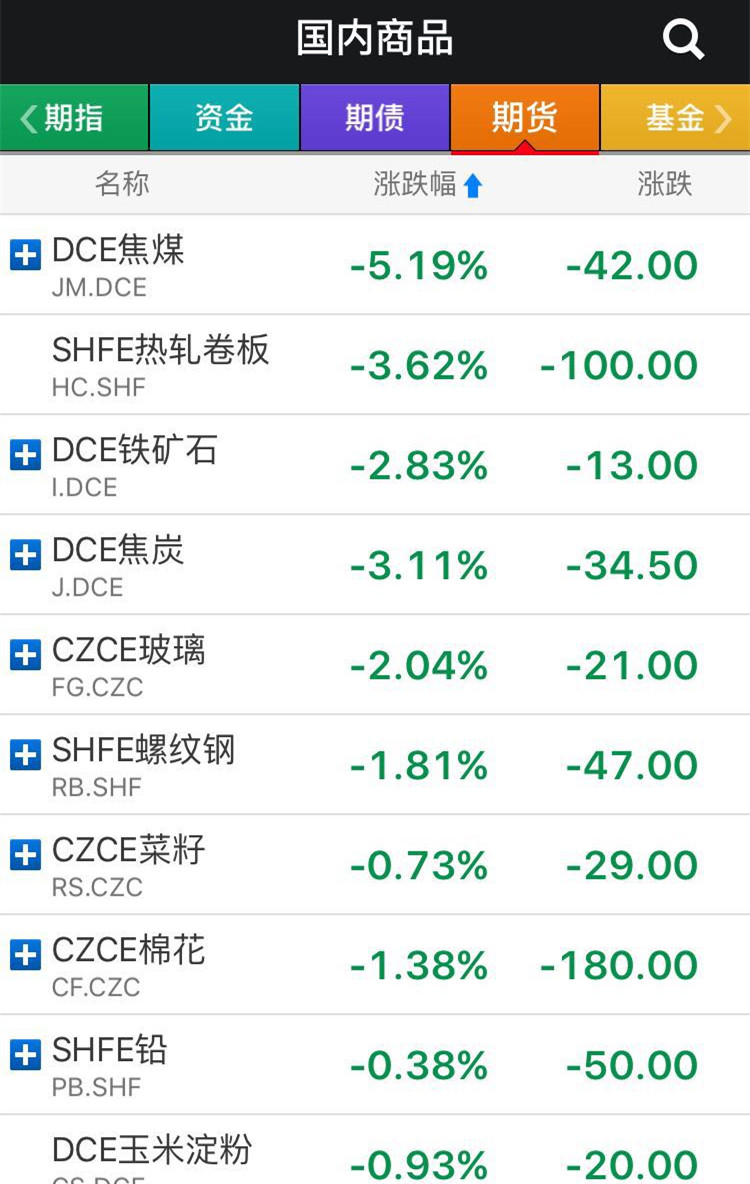Sort by 涨跌幅 column header
This screenshot has width=750, height=1184.
(427, 184)
